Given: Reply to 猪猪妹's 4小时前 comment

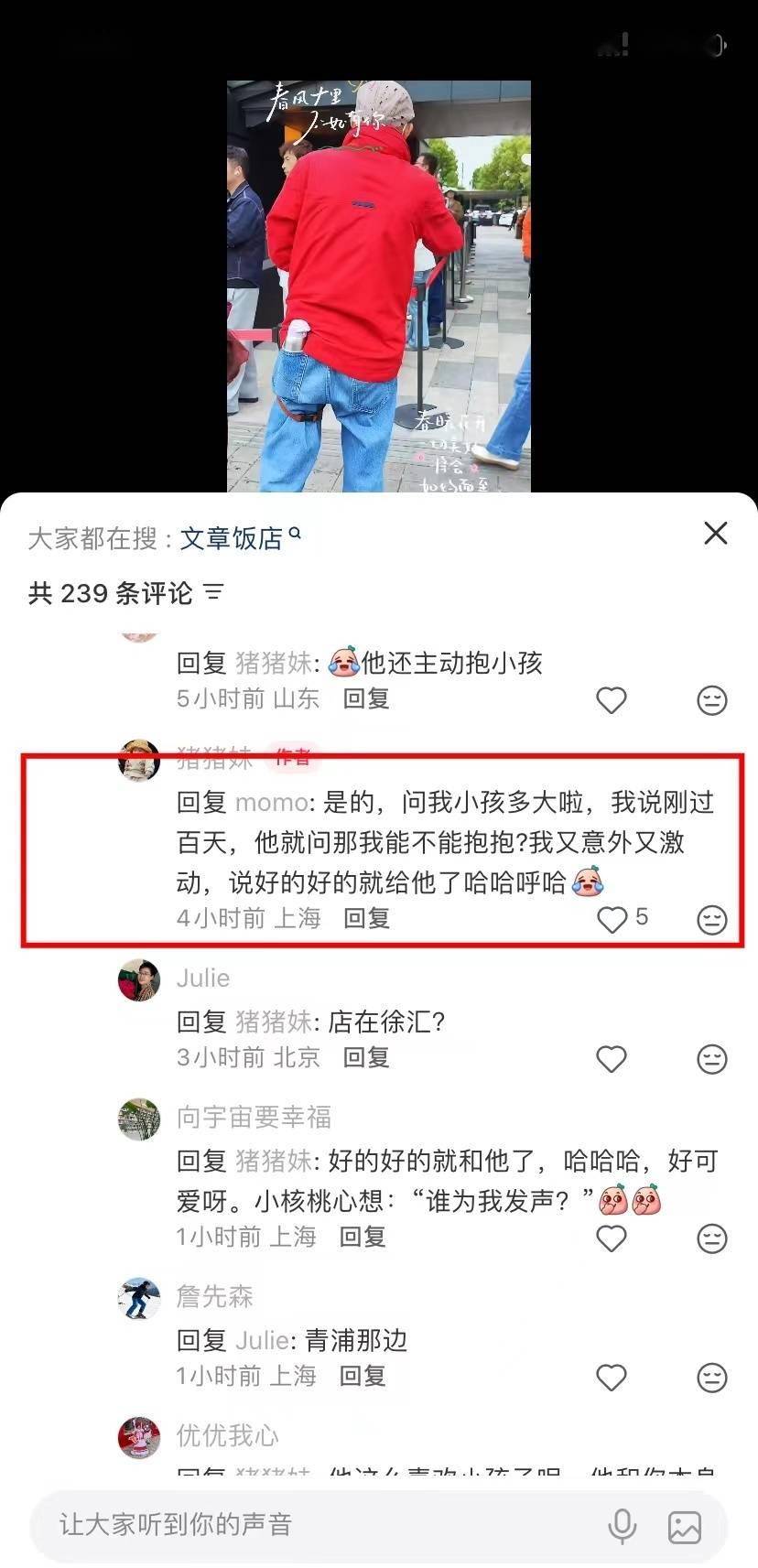Looking at the screenshot, I should pos(366,917).
